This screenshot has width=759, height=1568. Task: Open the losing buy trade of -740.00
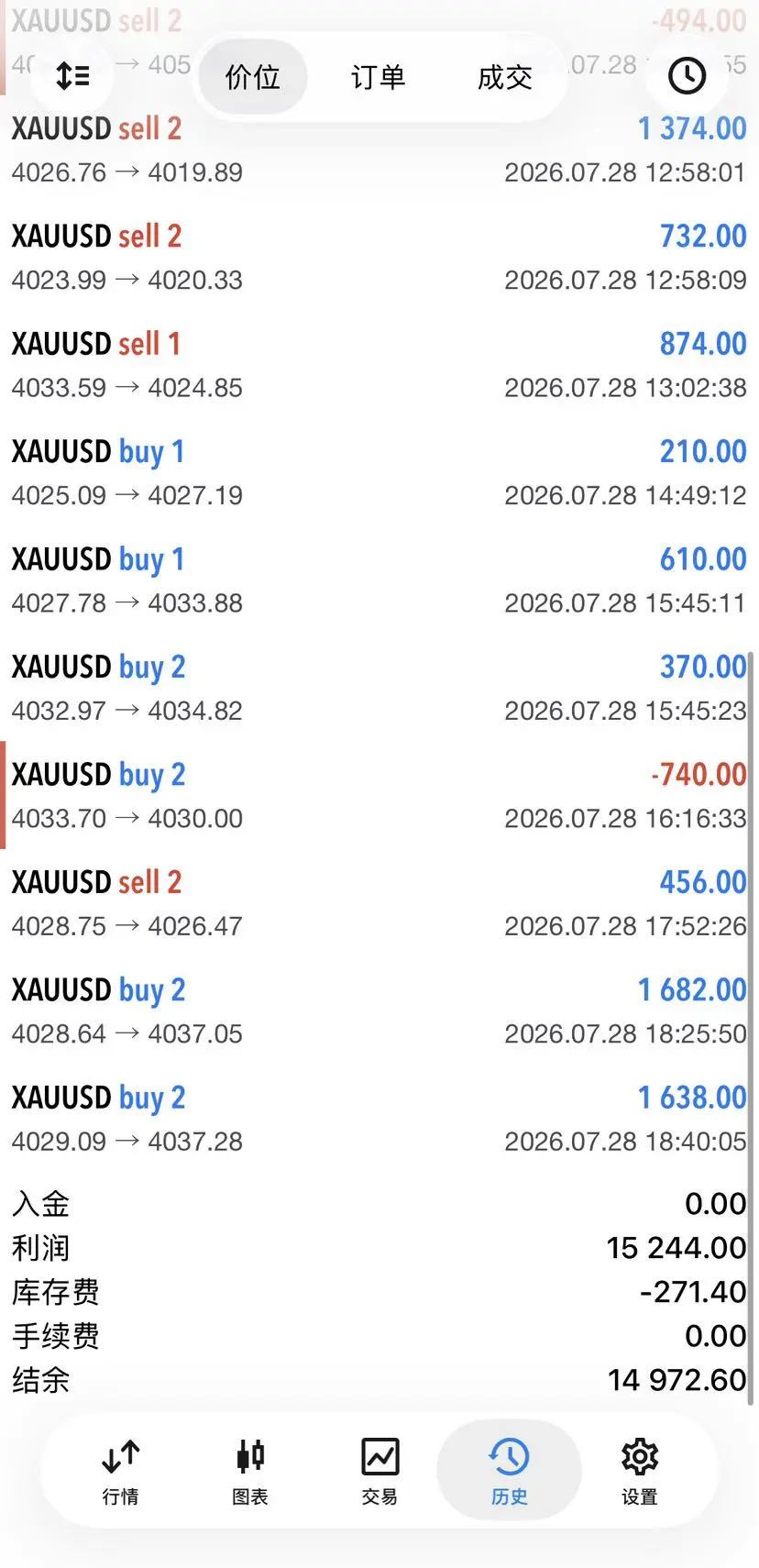pos(379,796)
